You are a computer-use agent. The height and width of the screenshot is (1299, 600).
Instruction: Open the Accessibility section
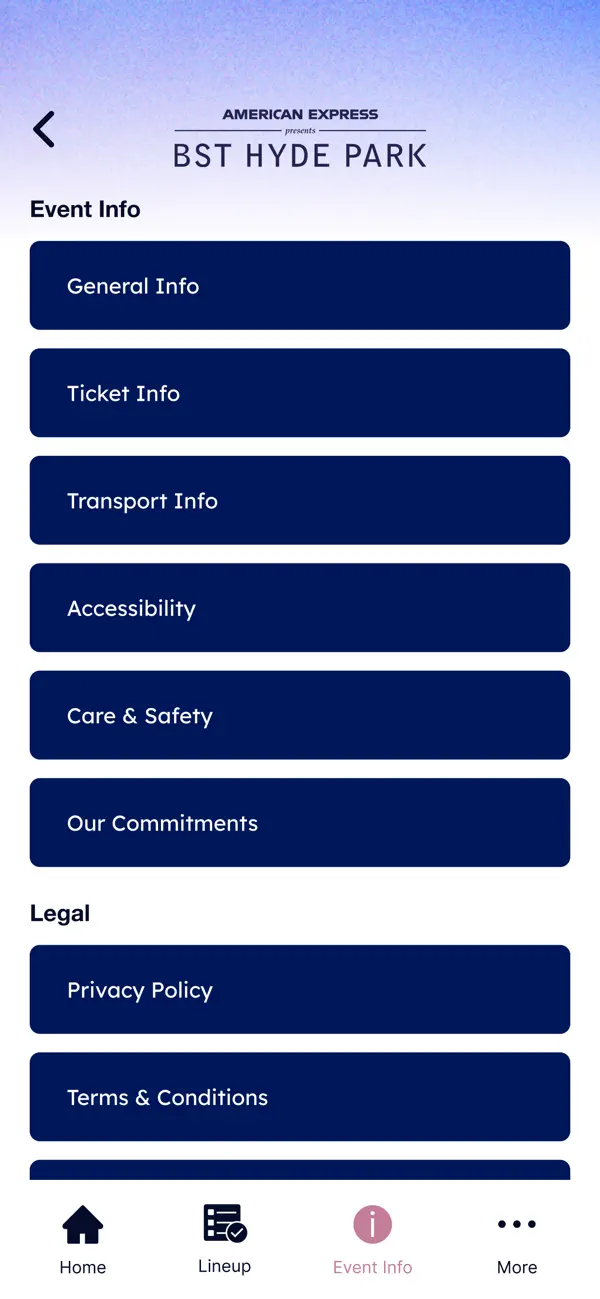300,608
